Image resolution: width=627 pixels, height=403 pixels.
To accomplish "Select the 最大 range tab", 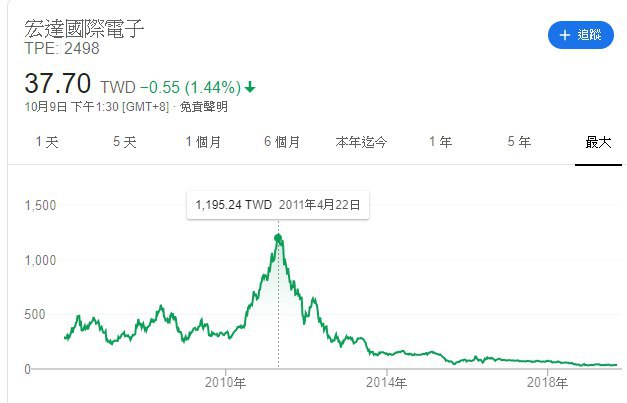I will [x=598, y=142].
